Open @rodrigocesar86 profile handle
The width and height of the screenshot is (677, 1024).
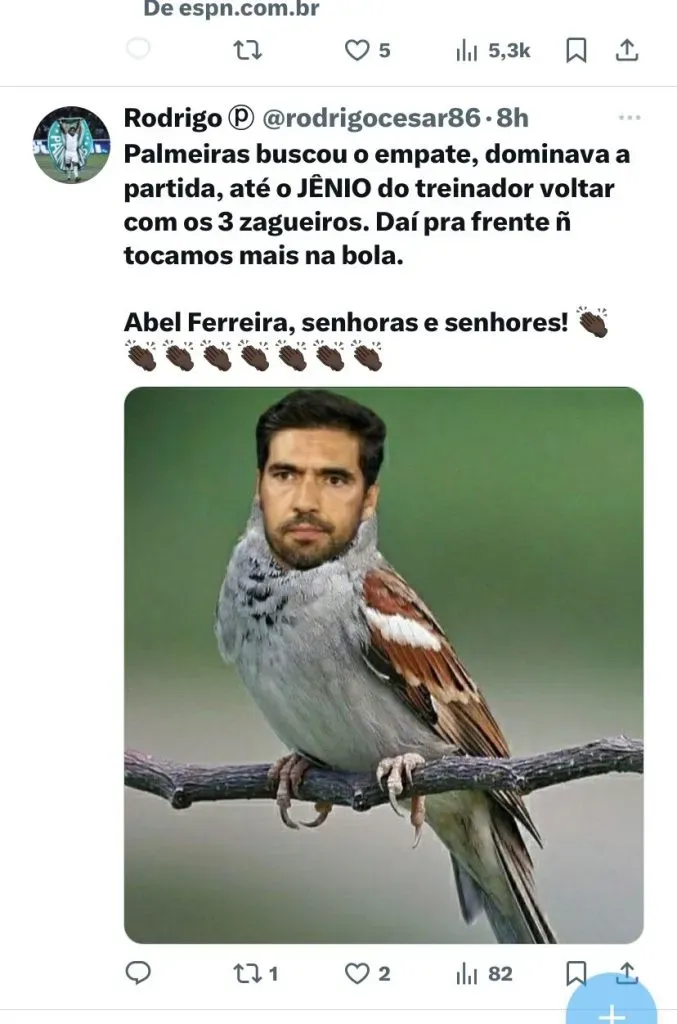point(370,118)
